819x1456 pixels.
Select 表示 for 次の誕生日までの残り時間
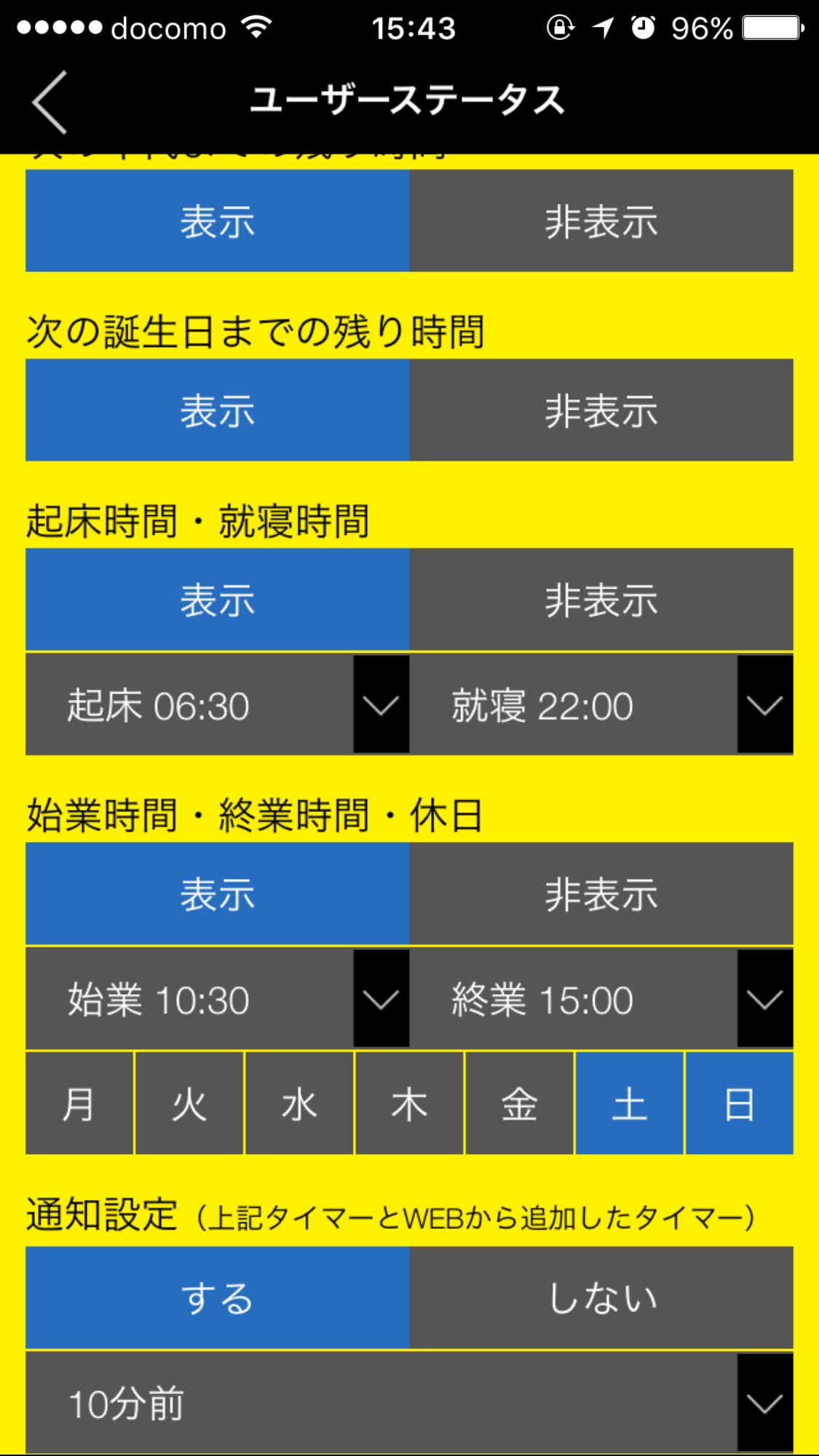[217, 410]
